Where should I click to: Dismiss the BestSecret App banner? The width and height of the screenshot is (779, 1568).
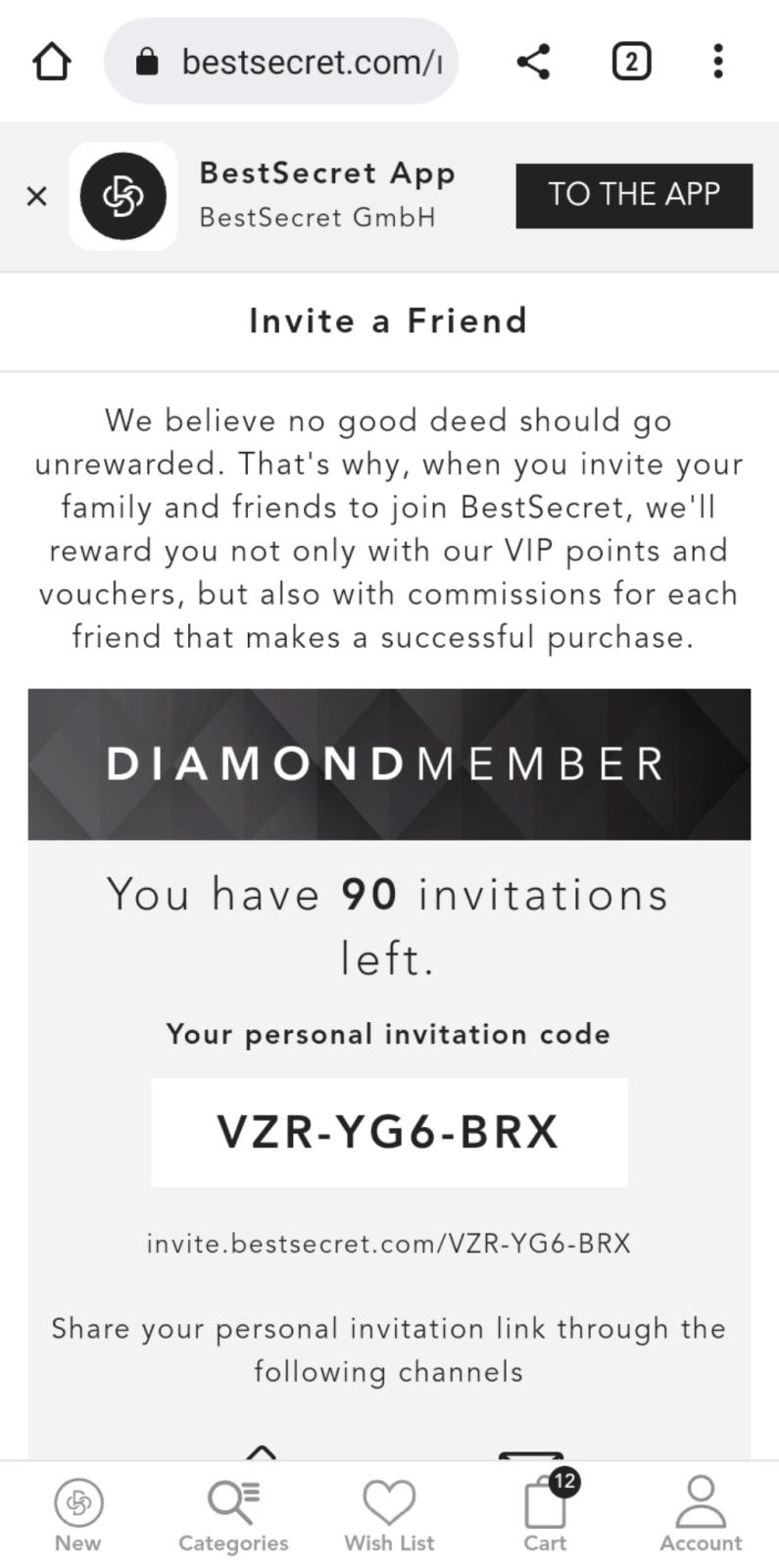click(36, 196)
